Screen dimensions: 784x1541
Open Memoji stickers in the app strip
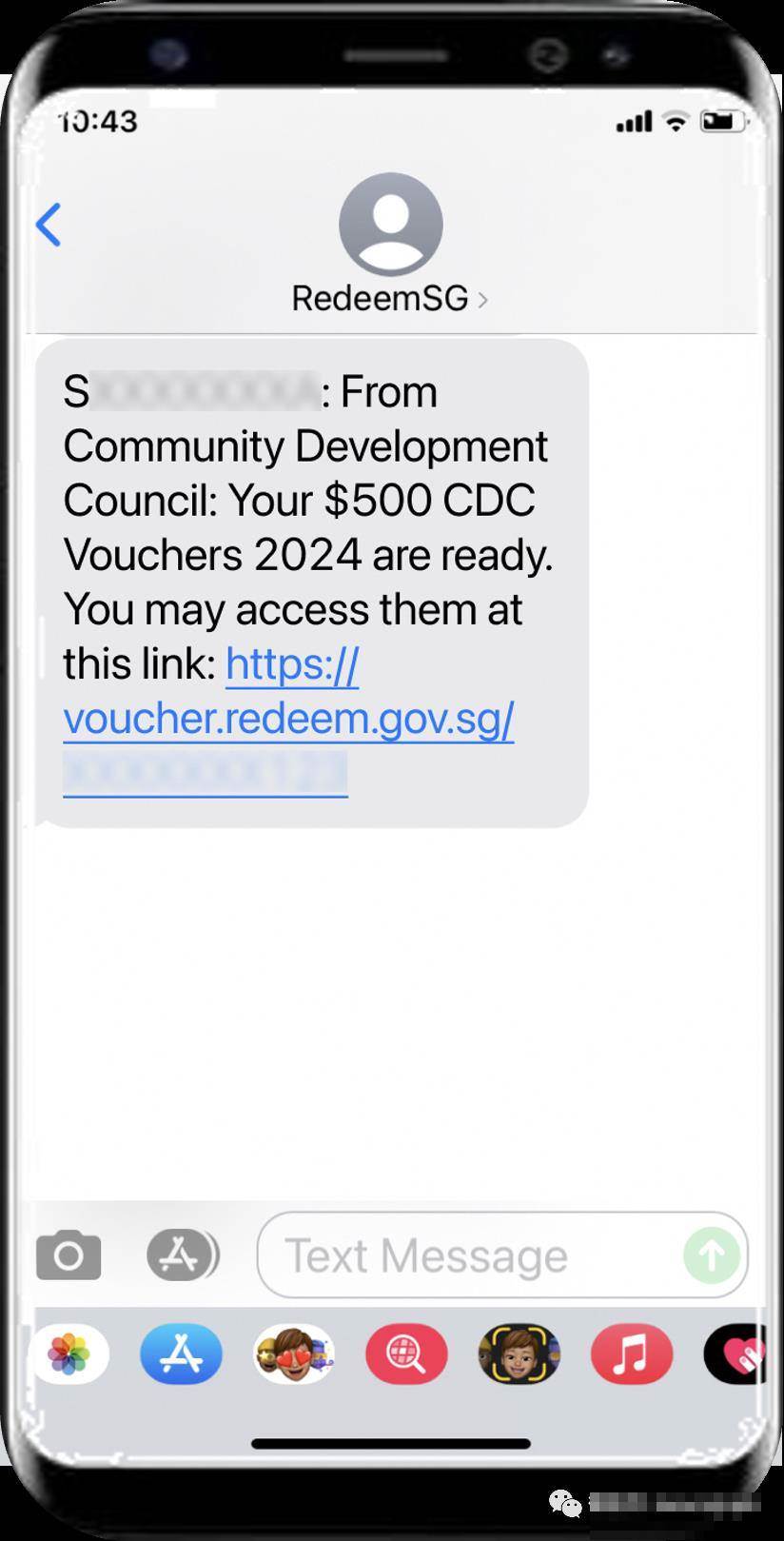coord(293,1353)
